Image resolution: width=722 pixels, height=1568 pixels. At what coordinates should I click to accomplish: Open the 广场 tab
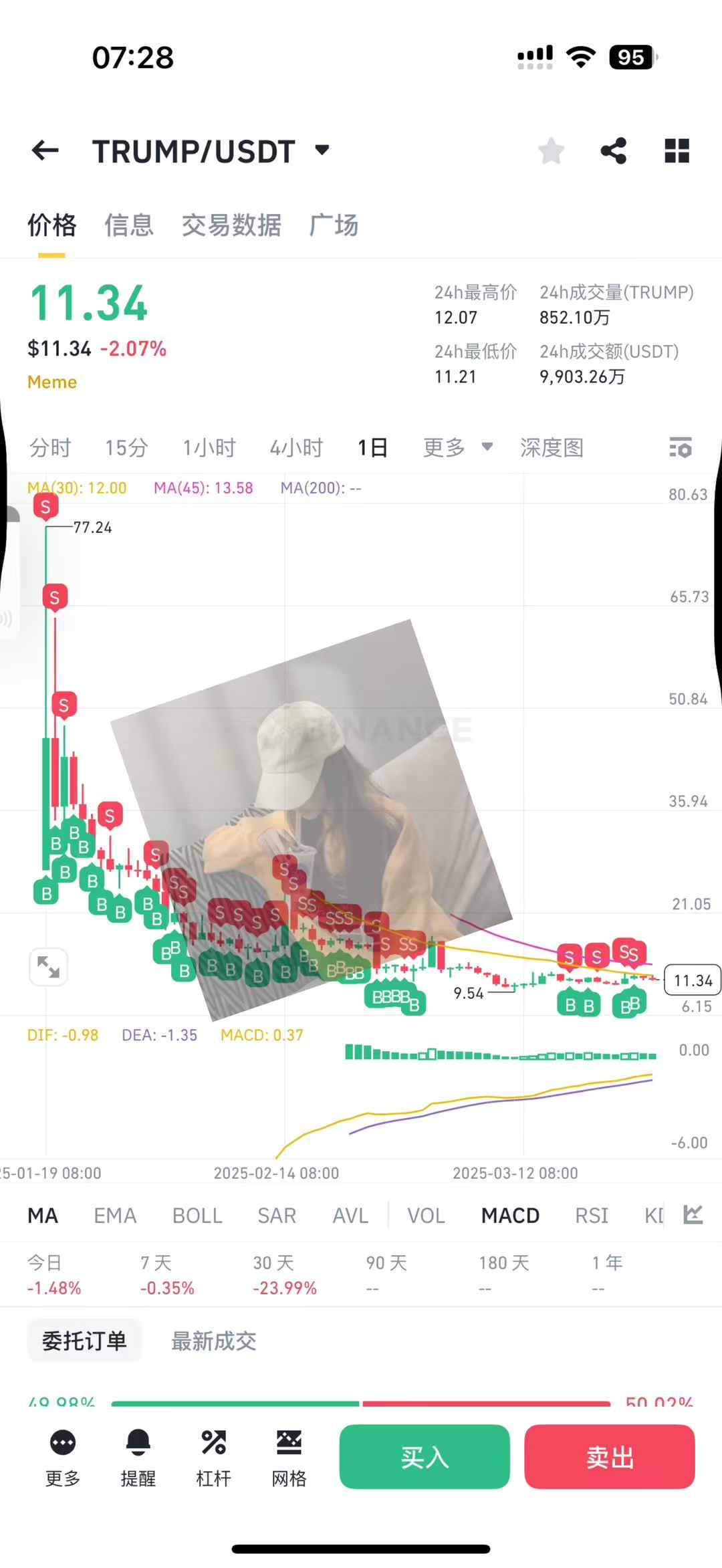[x=334, y=225]
